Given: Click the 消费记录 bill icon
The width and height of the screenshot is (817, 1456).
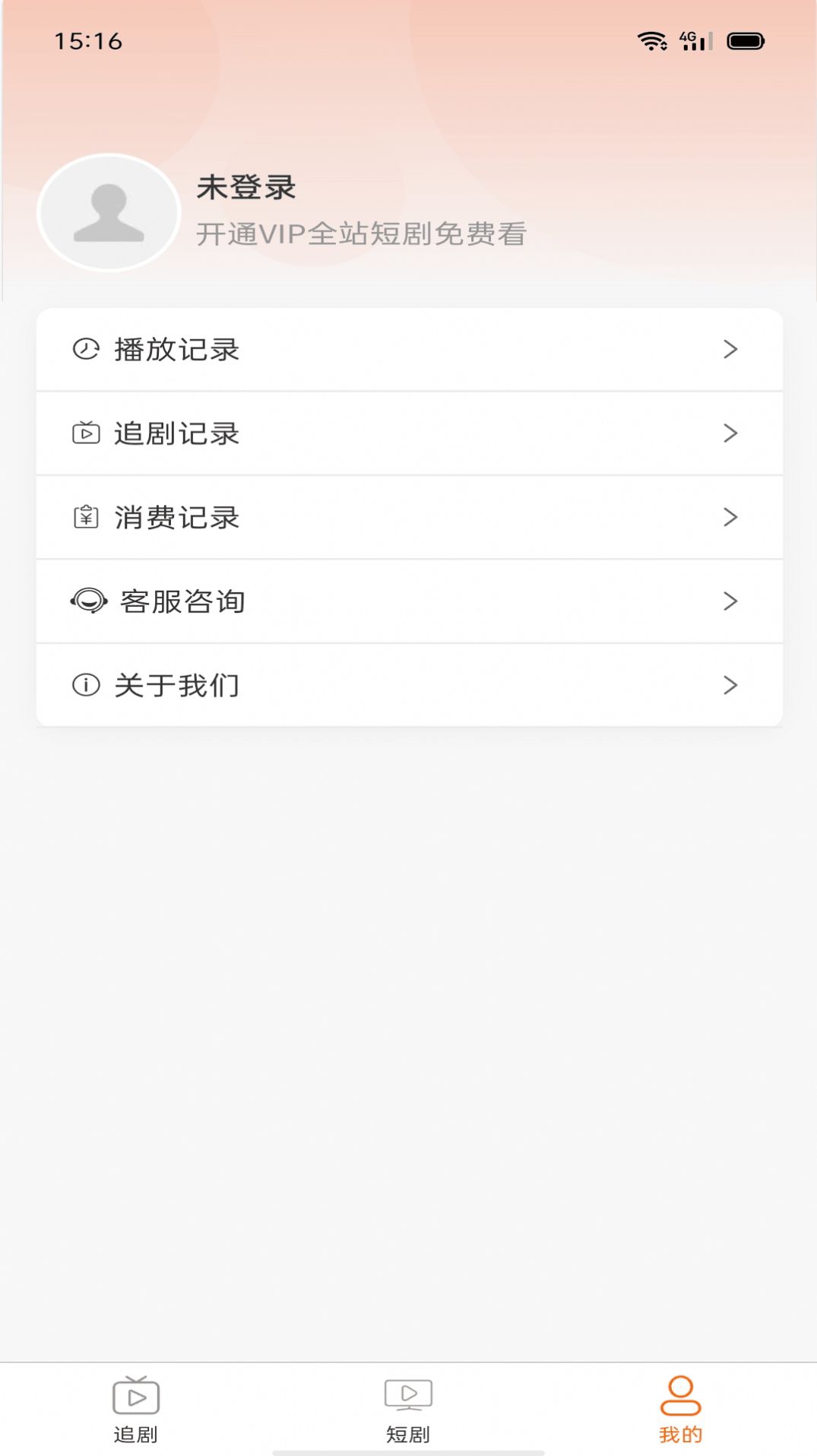Looking at the screenshot, I should (86, 517).
